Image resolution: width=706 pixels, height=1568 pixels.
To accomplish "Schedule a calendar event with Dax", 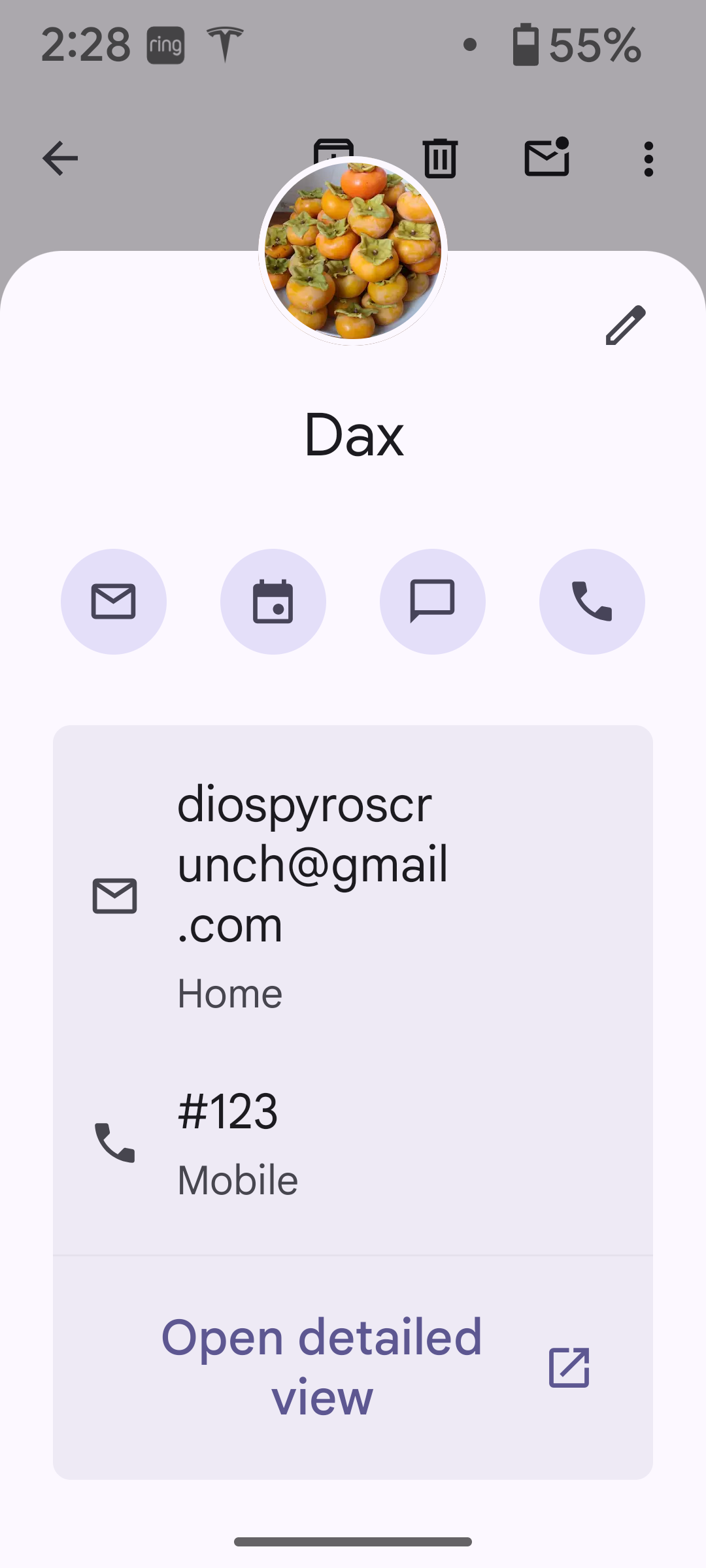I will (273, 602).
